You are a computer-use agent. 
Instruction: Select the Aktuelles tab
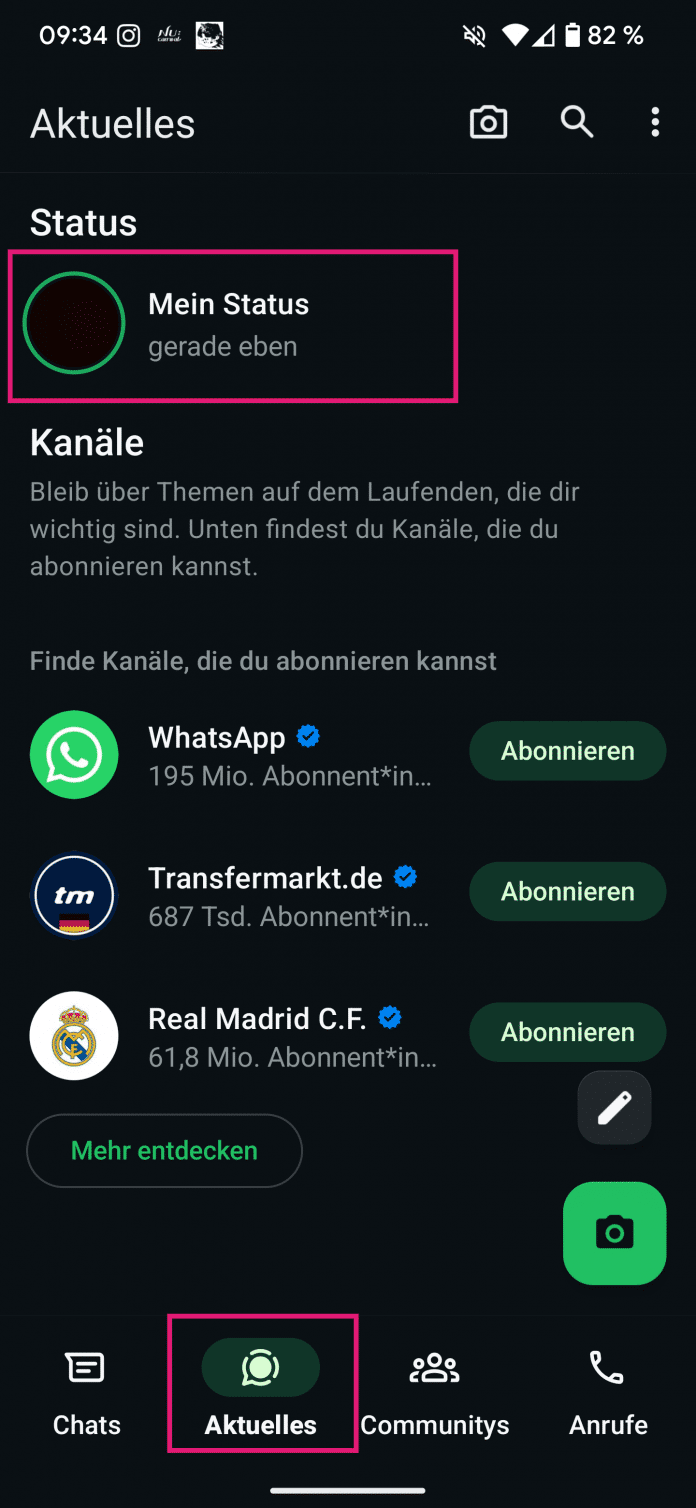(261, 1392)
